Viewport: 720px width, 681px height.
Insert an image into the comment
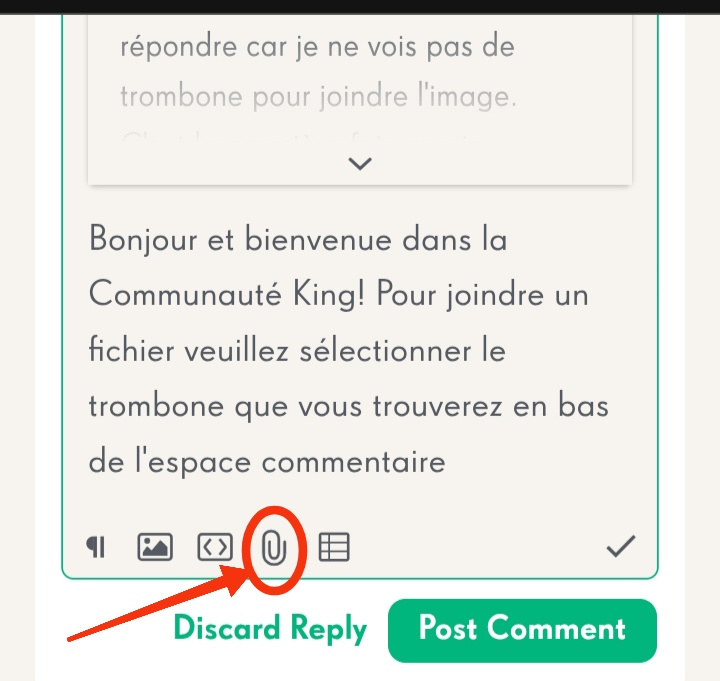(155, 547)
